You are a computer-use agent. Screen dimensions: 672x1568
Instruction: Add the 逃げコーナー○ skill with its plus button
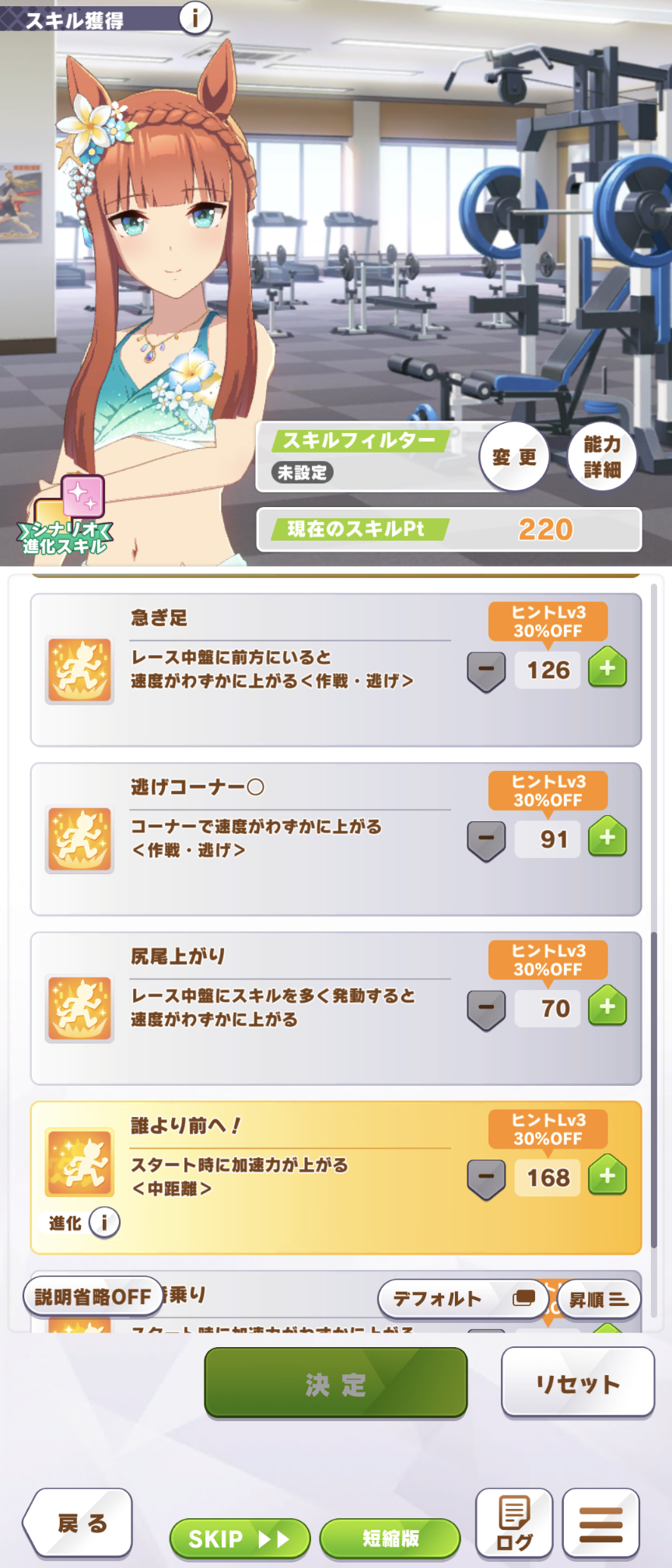click(x=607, y=838)
